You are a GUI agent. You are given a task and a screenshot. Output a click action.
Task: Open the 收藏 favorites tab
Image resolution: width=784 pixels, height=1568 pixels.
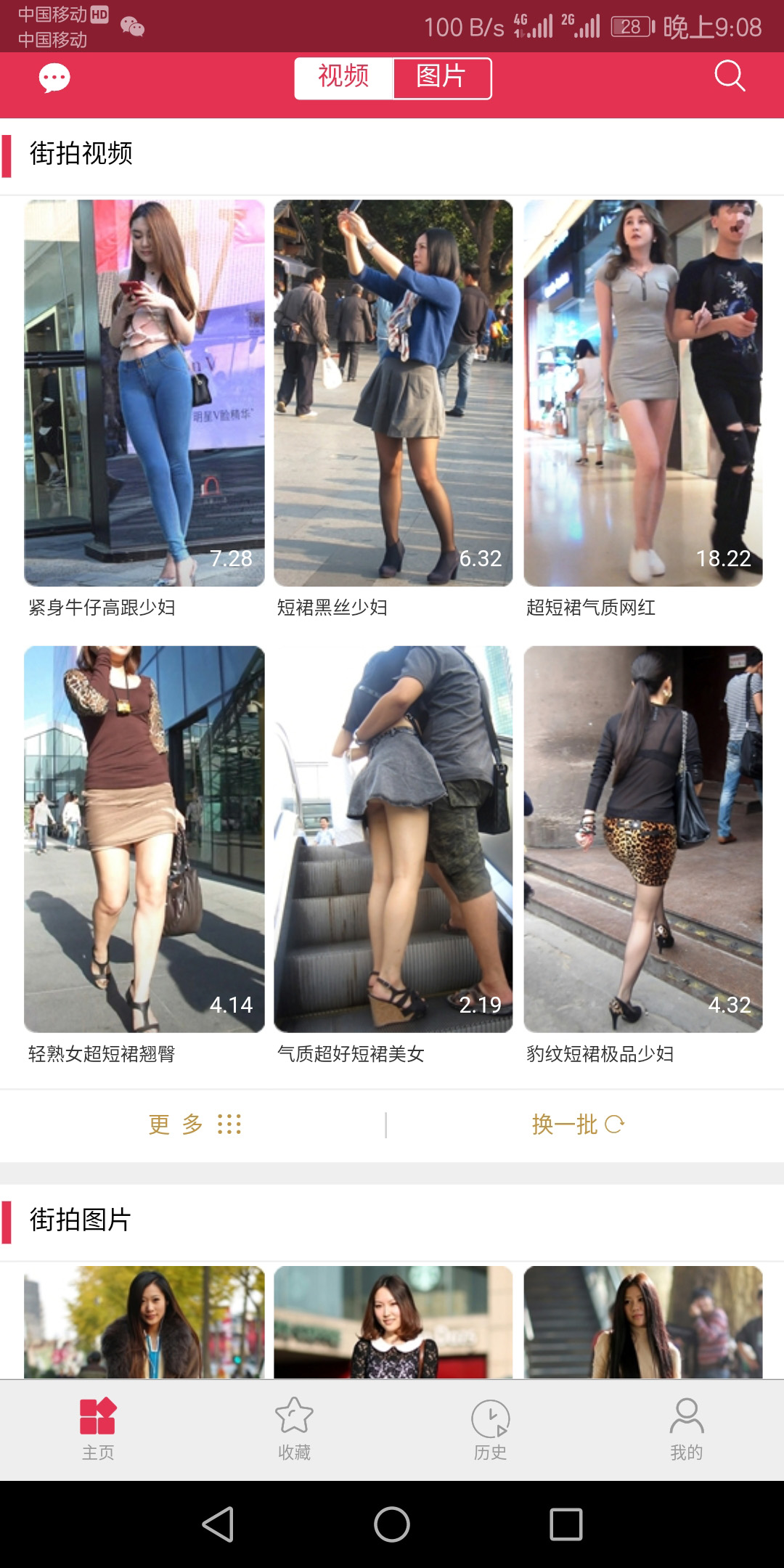click(294, 1429)
